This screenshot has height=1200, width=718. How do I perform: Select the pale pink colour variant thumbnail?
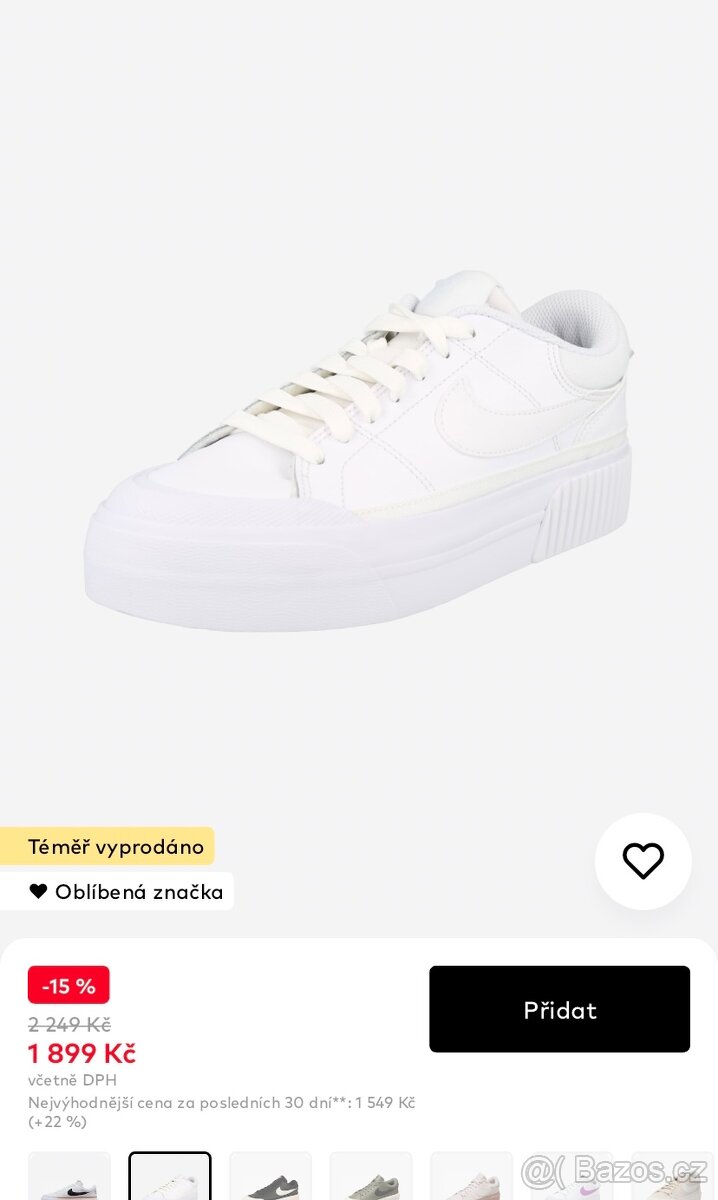pos(471,1176)
